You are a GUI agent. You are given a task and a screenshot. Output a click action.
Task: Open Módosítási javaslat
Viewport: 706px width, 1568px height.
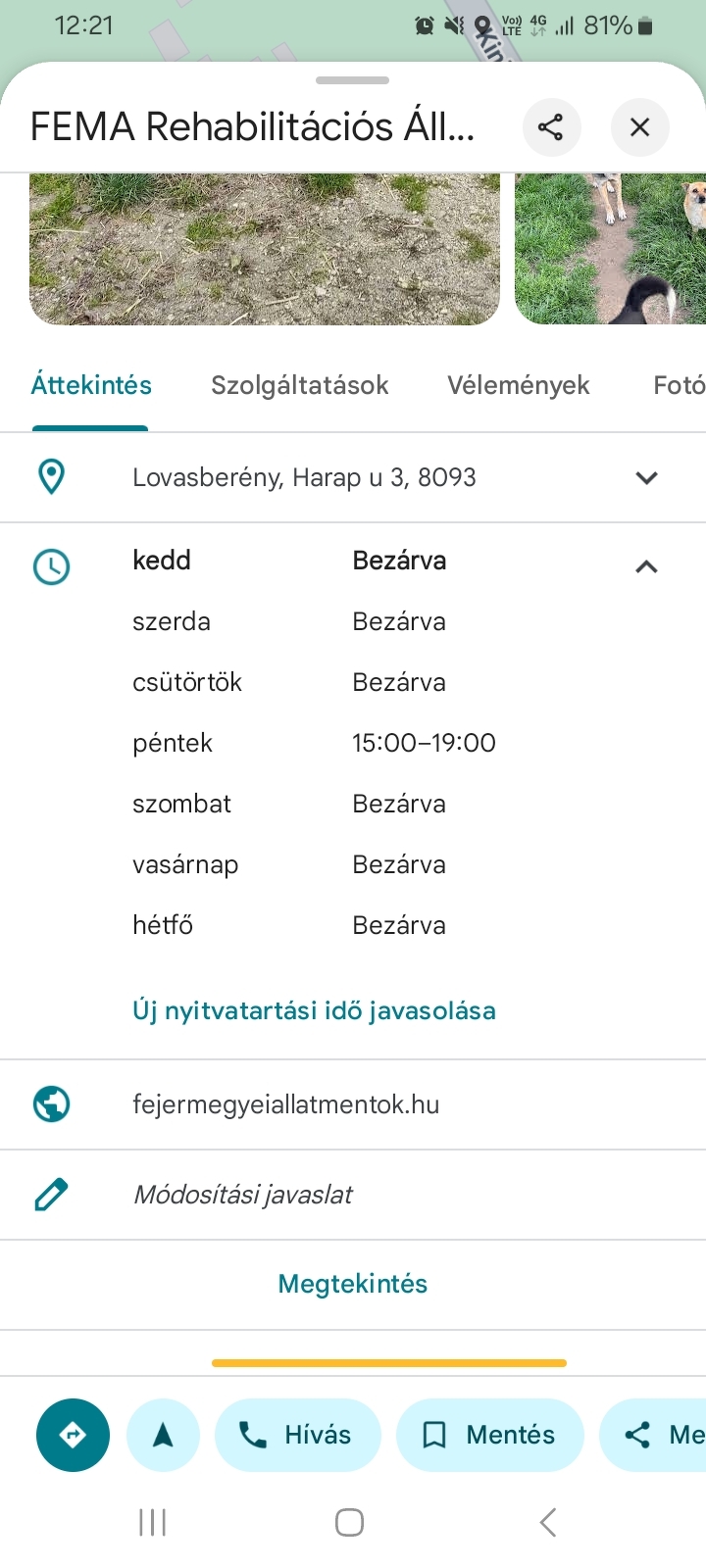click(x=242, y=1195)
